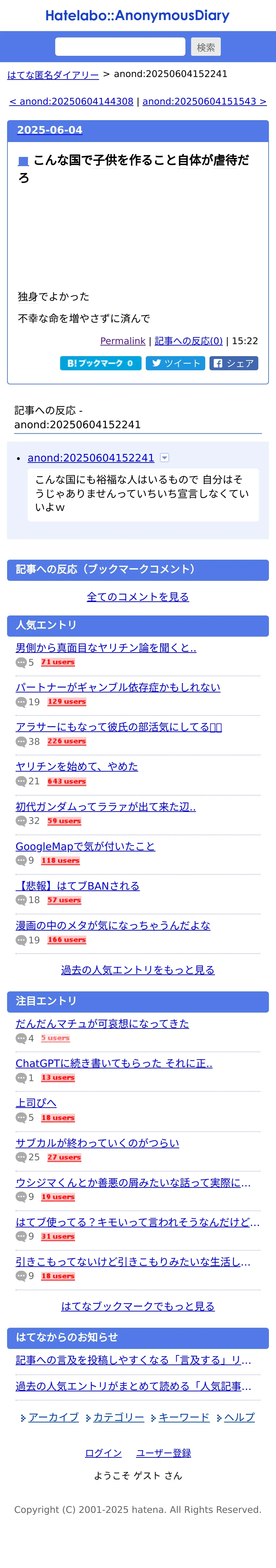The width and height of the screenshot is (276, 1568).
Task: Open entry GoogleMapで気が付いたこと
Action: (85, 846)
